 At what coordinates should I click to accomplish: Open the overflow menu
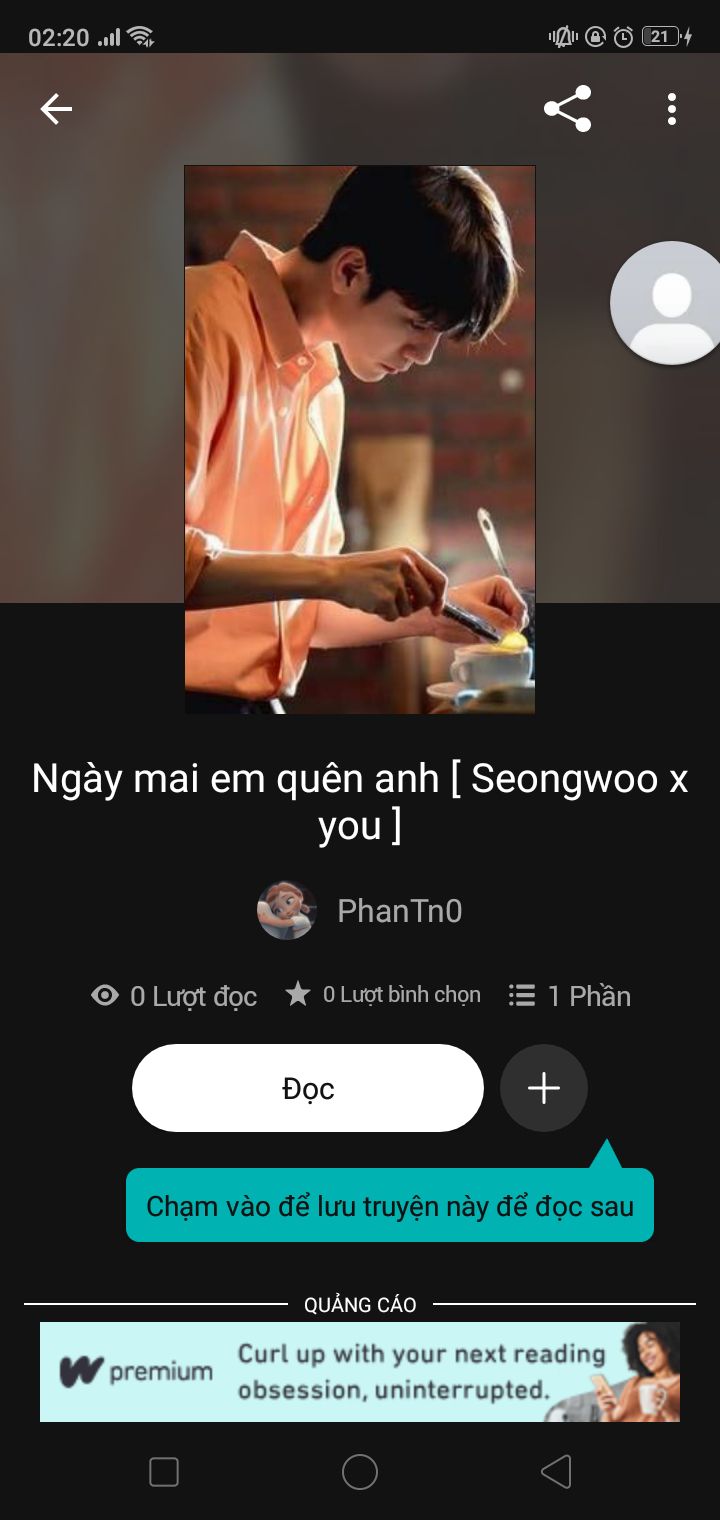pos(671,109)
